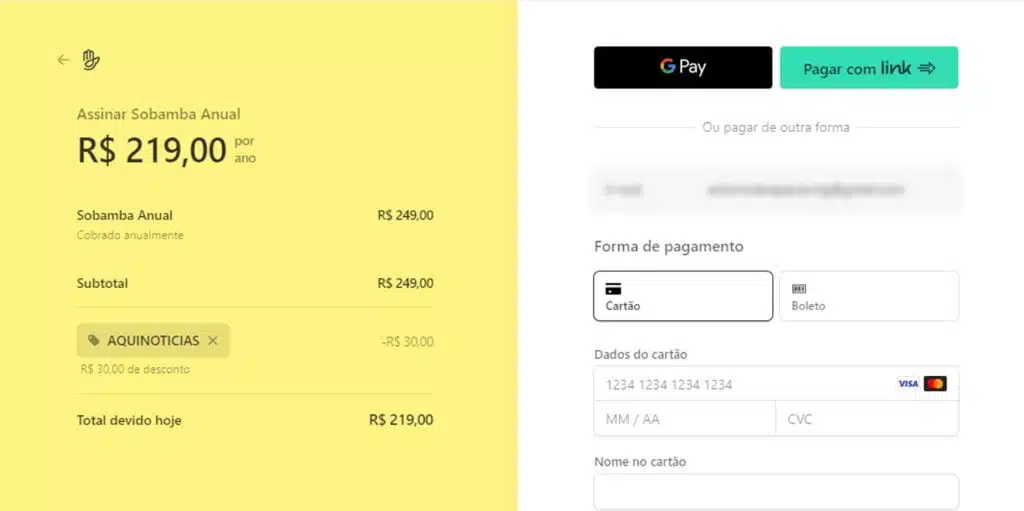Remove the AQUINOTICIAS coupon code
The image size is (1024, 511).
click(x=213, y=341)
